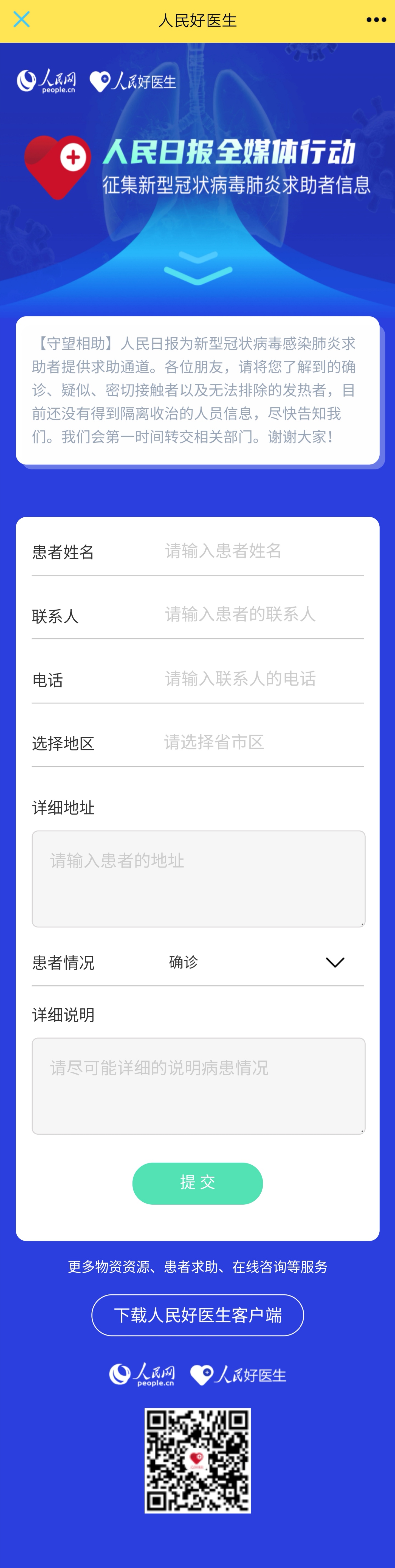Tap 下载人民好医生客户端 download button
The image size is (395, 1568).
coord(197,1315)
